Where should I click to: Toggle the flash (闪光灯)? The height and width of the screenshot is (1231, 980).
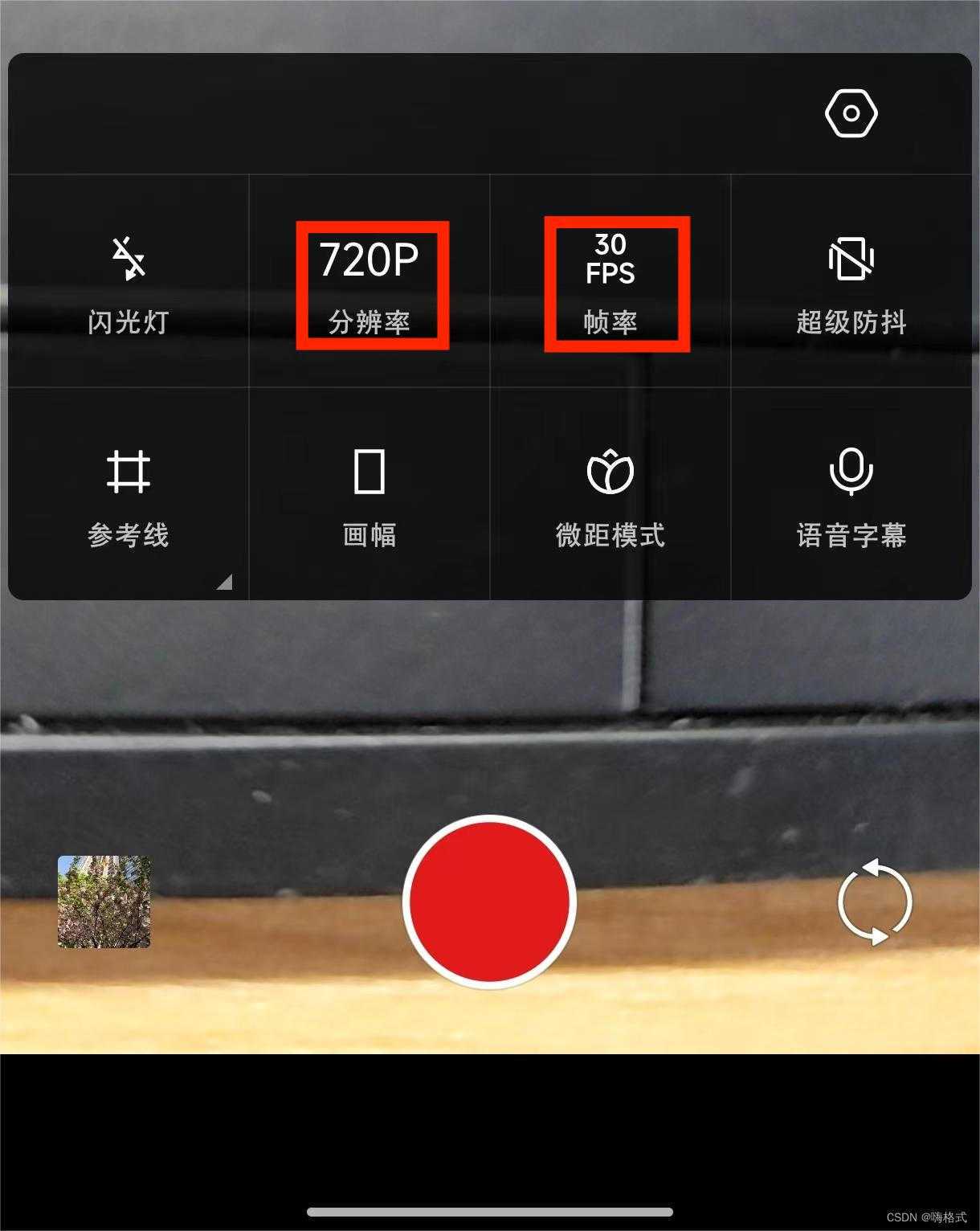[x=128, y=281]
